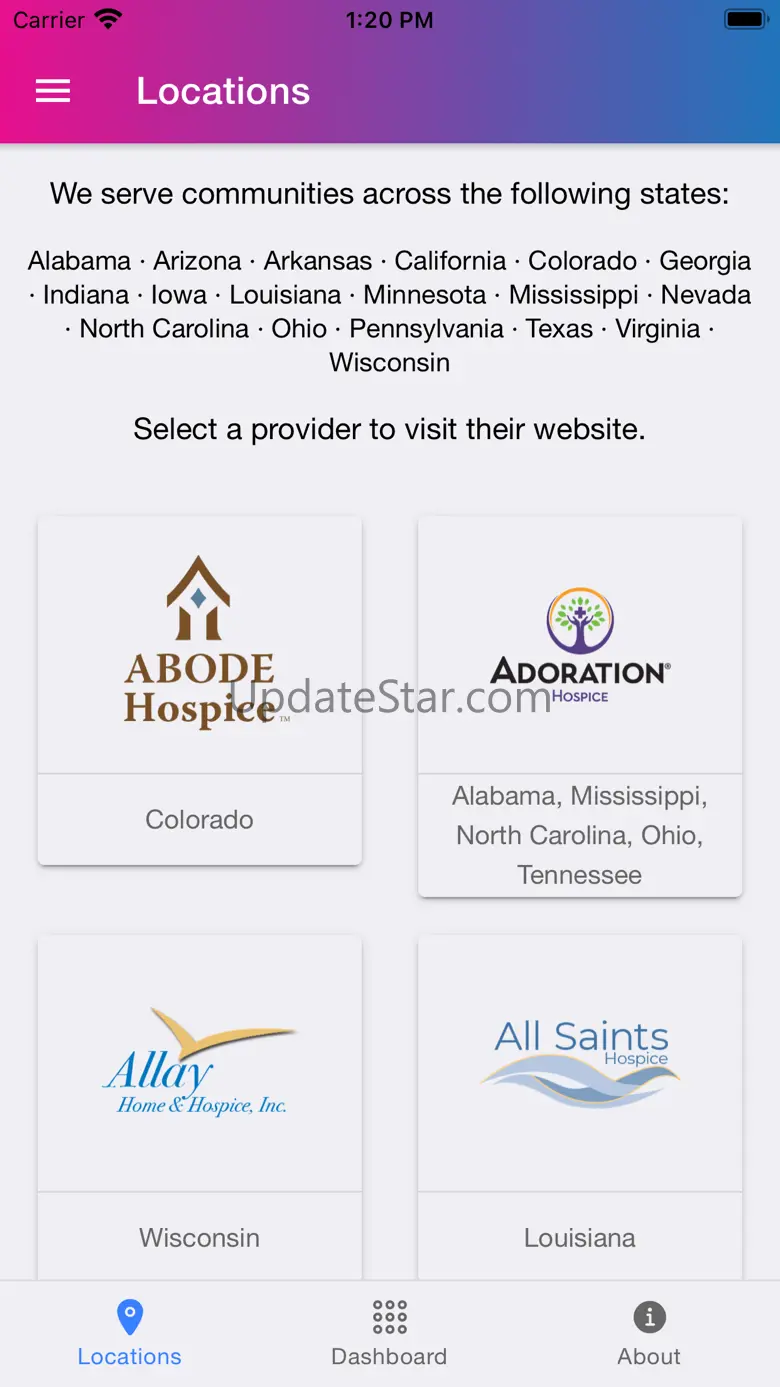Image resolution: width=780 pixels, height=1387 pixels.
Task: Open the Abode Hospice card
Action: point(200,690)
